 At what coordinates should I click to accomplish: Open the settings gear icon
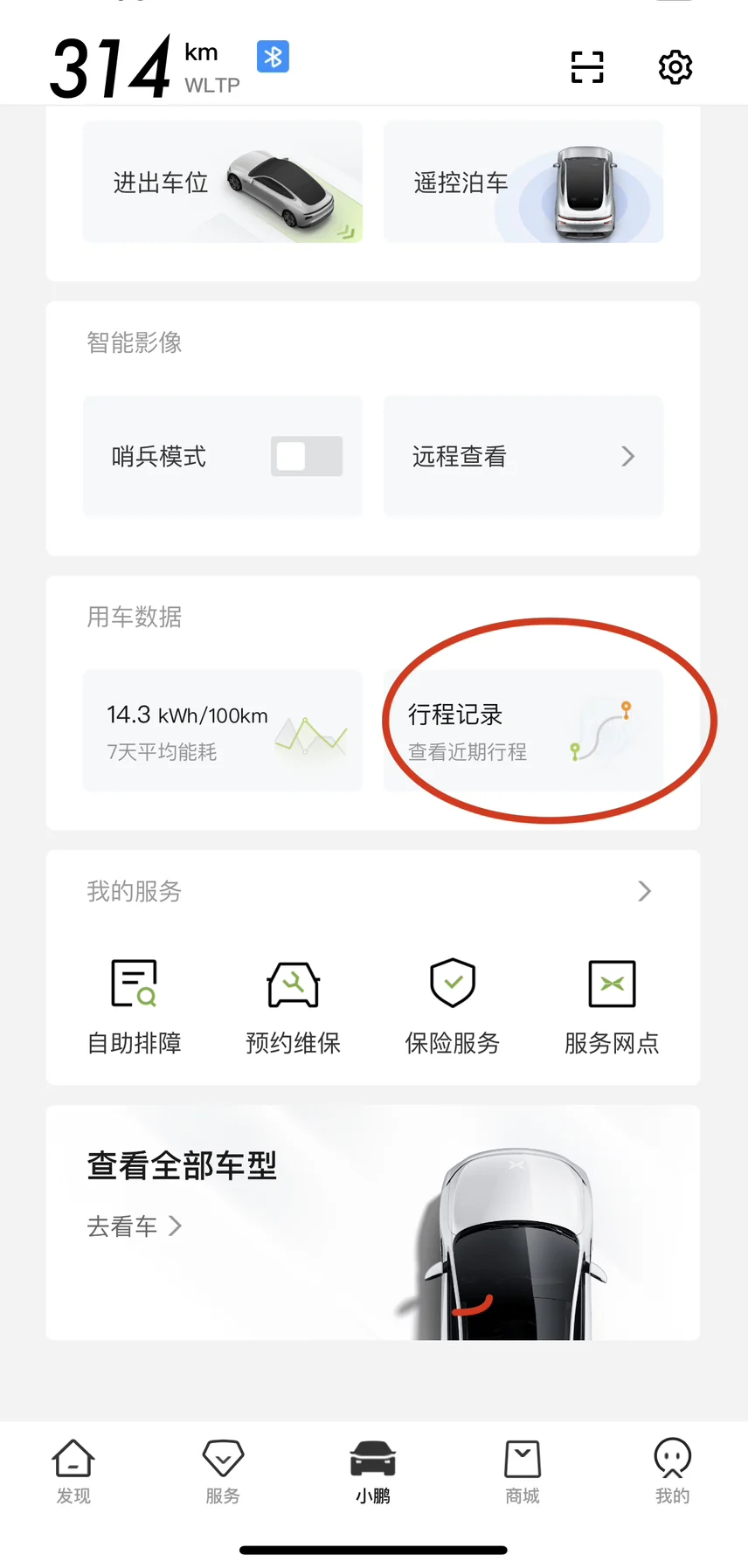point(675,67)
